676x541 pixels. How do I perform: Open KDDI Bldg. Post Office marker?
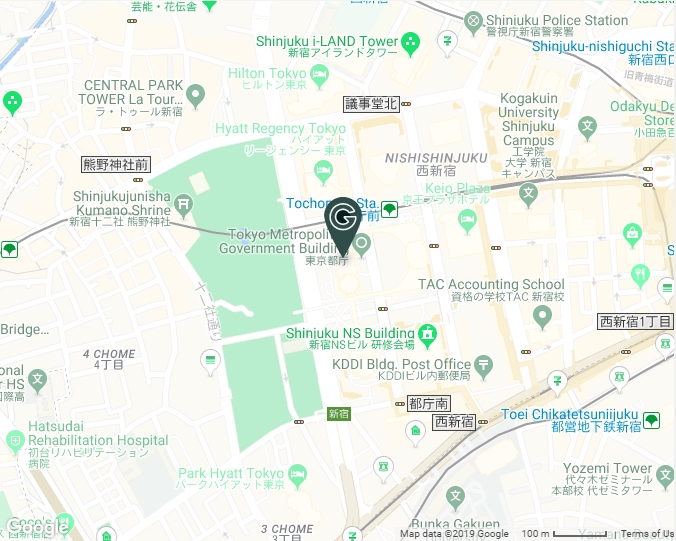[x=484, y=364]
